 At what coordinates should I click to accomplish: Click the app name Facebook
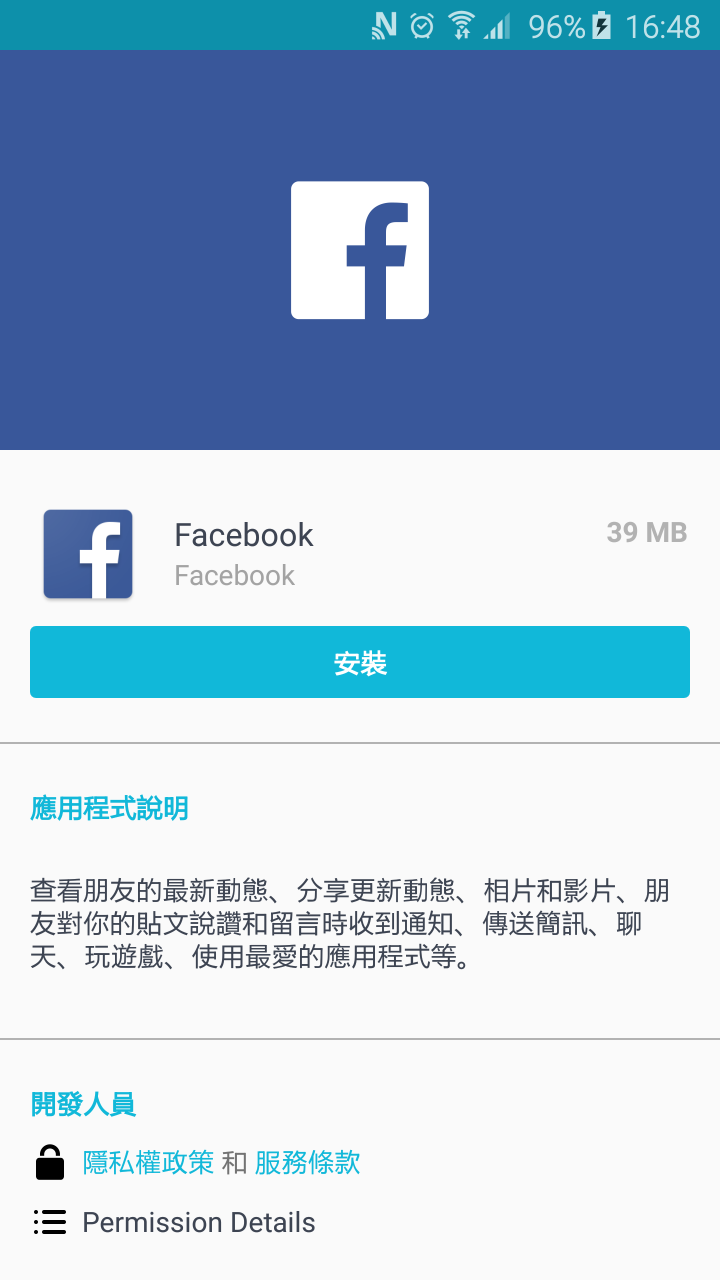(243, 535)
